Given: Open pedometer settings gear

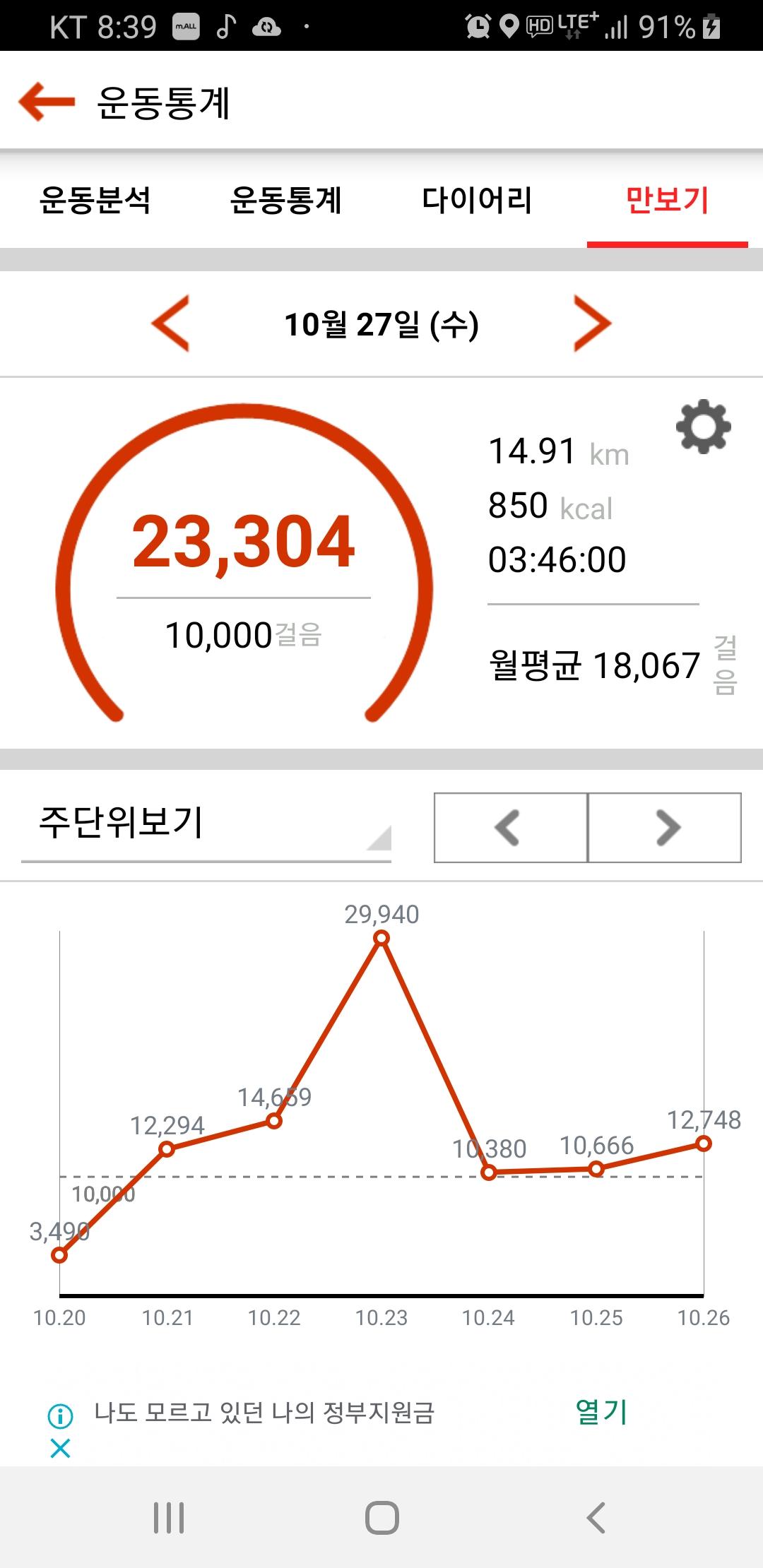Looking at the screenshot, I should (x=703, y=427).
